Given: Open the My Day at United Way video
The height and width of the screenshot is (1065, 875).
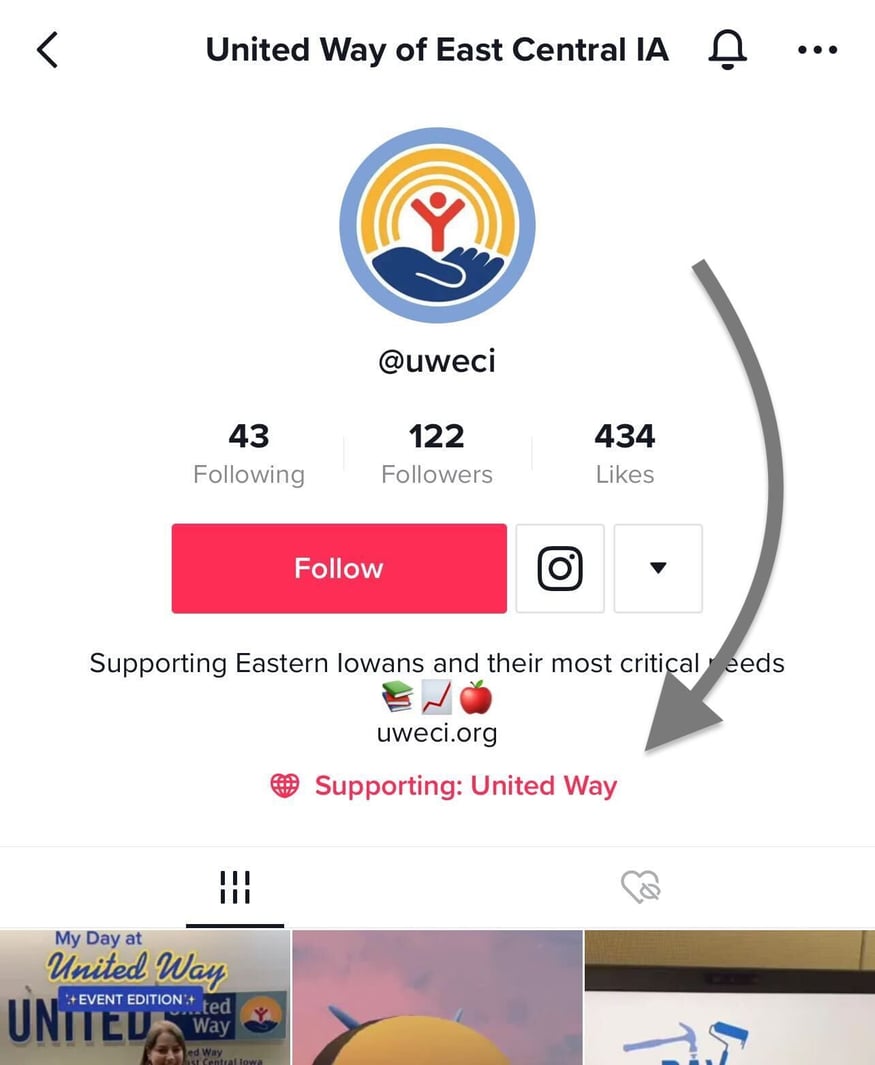Looking at the screenshot, I should coord(145,997).
